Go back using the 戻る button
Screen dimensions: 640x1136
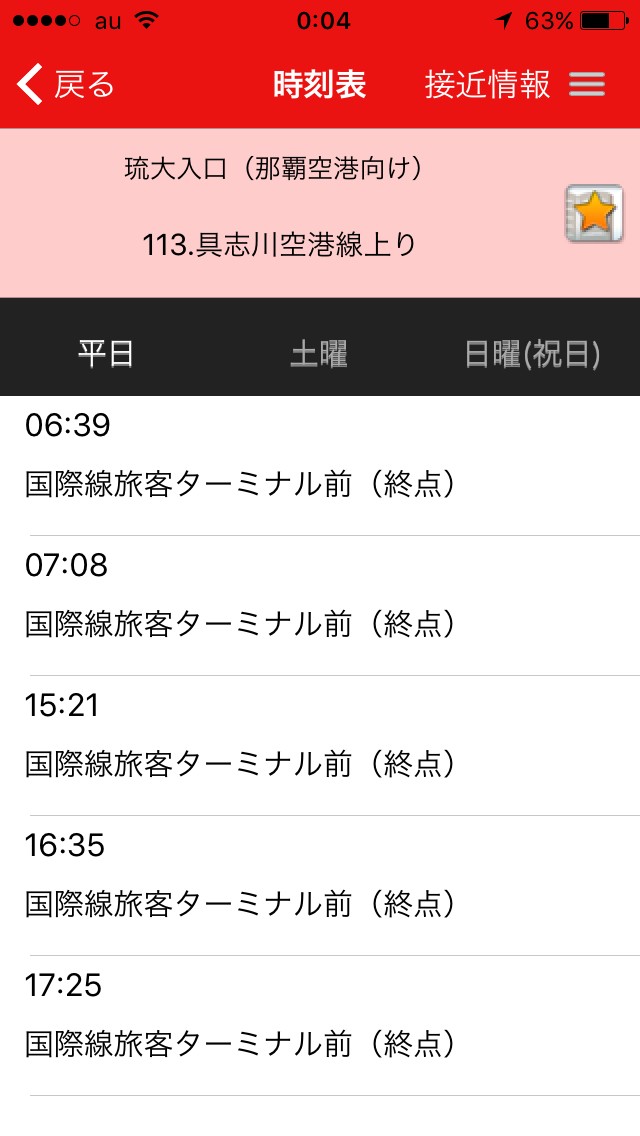(66, 85)
